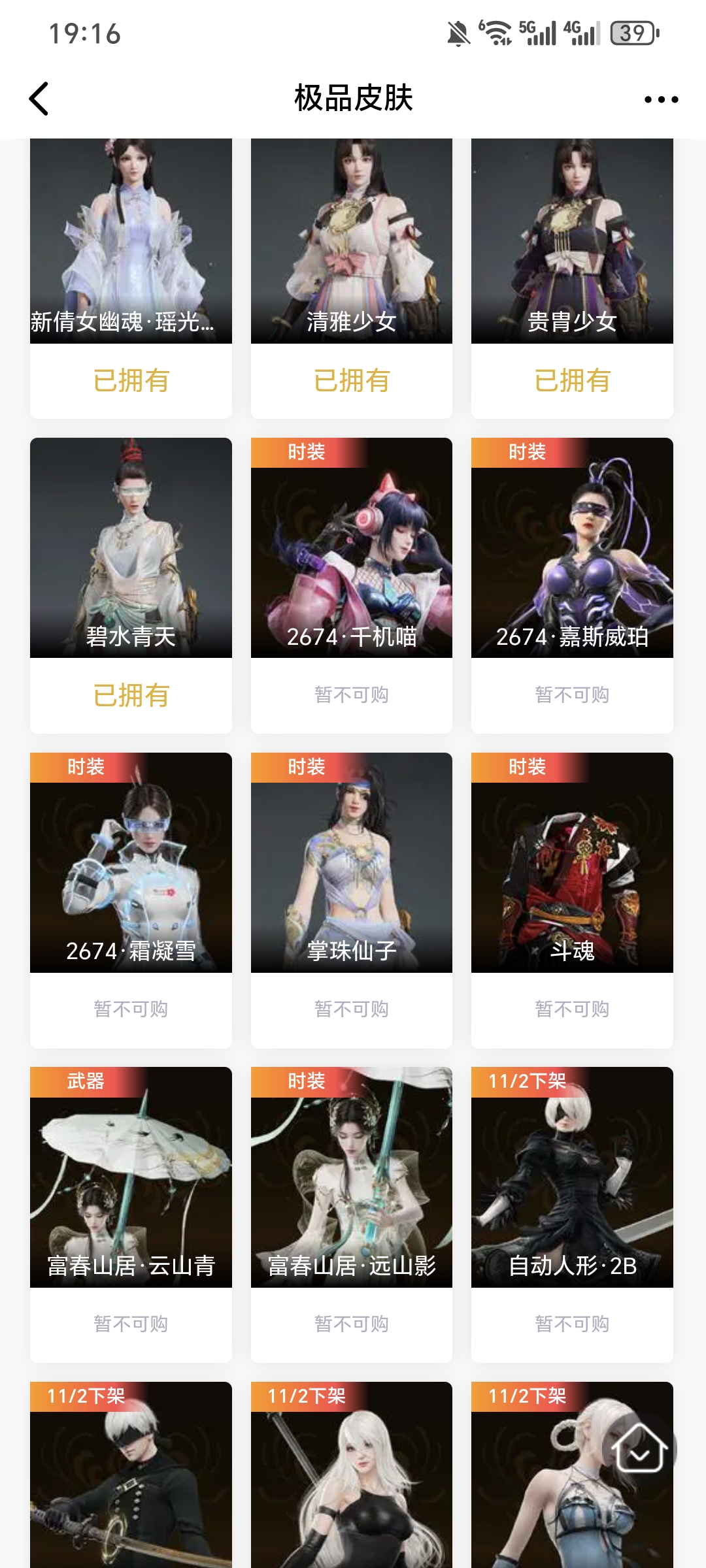
Task: Open 碧水青天 skin details
Action: tap(131, 549)
